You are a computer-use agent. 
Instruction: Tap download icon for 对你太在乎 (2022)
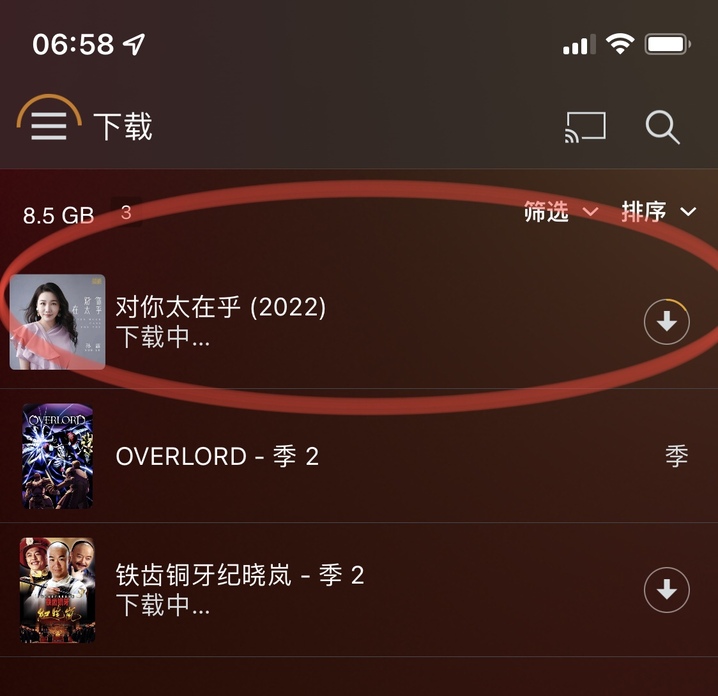[667, 321]
